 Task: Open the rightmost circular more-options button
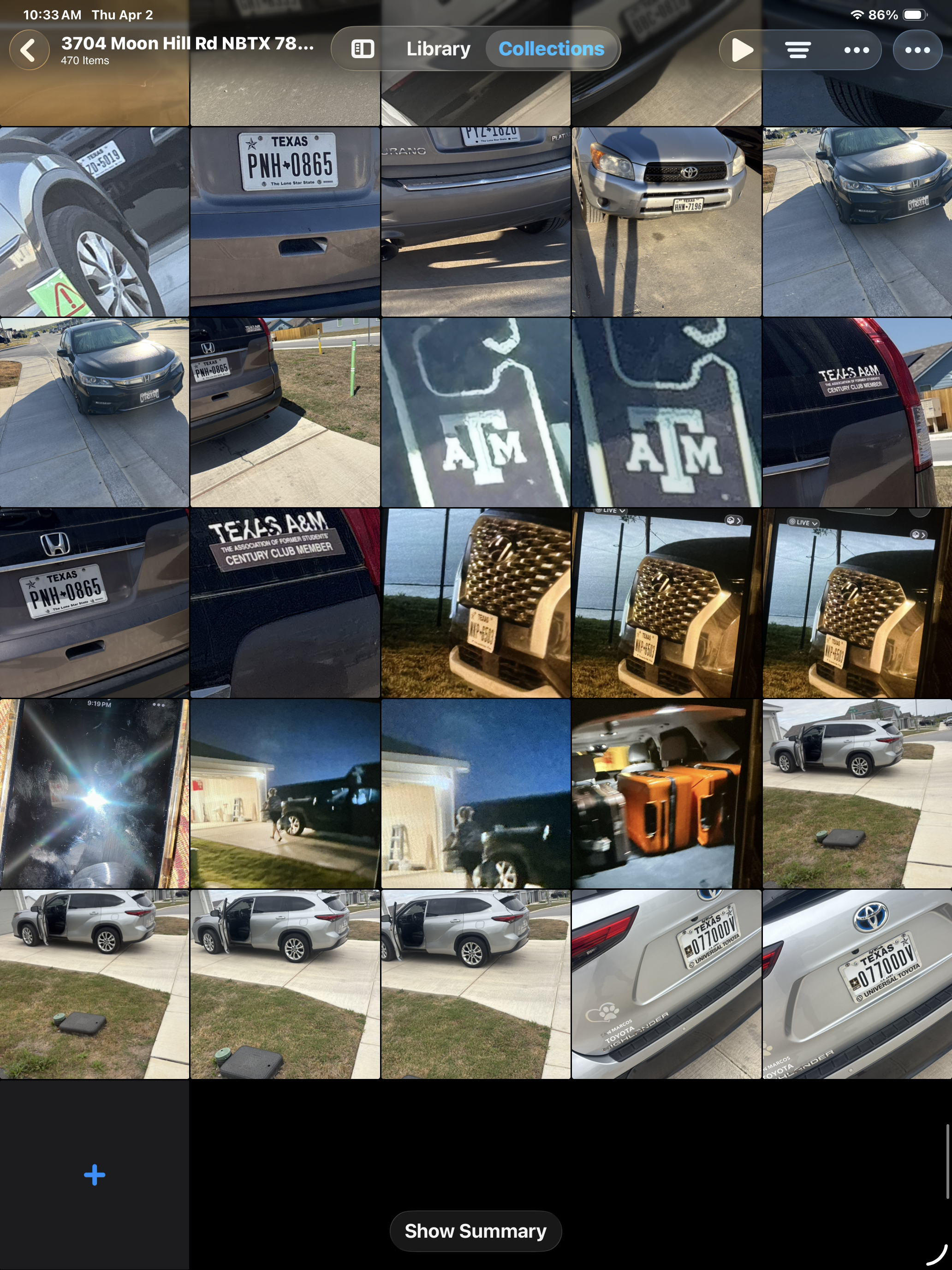point(917,50)
